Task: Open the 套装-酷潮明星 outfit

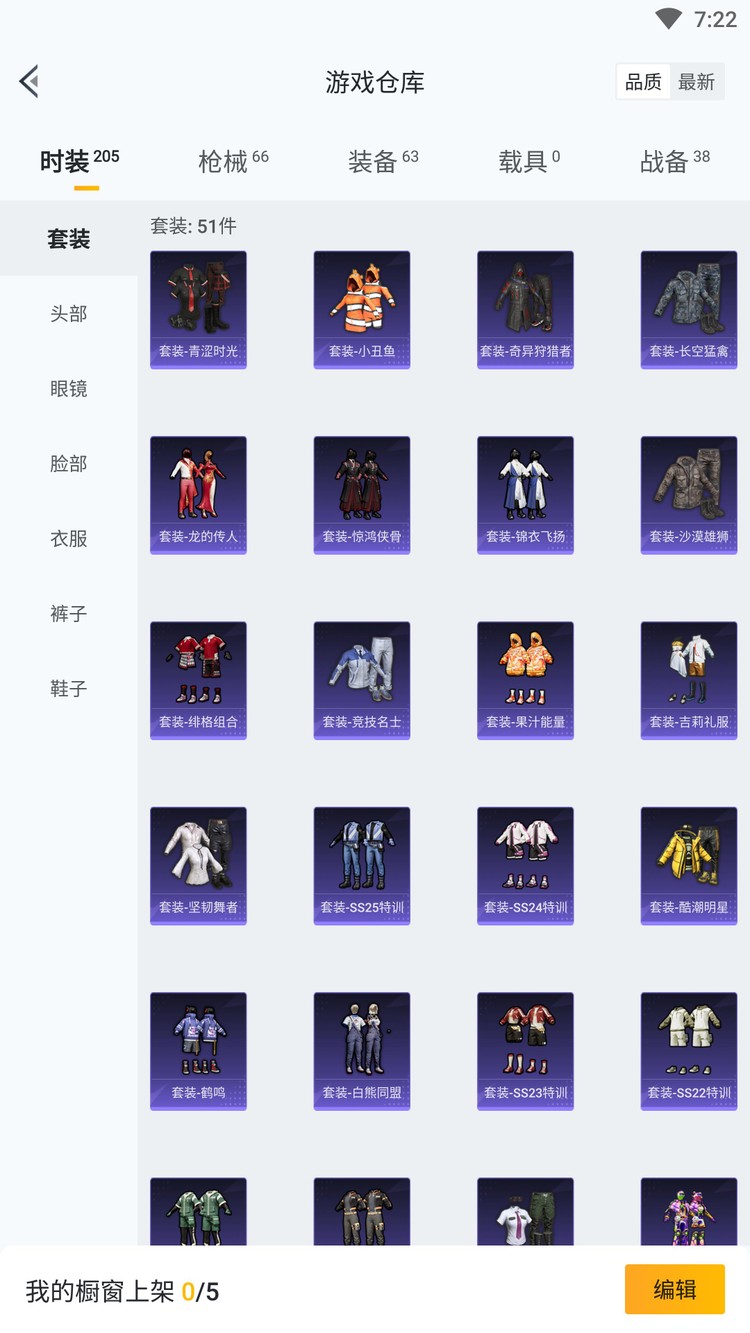Action: coord(689,865)
